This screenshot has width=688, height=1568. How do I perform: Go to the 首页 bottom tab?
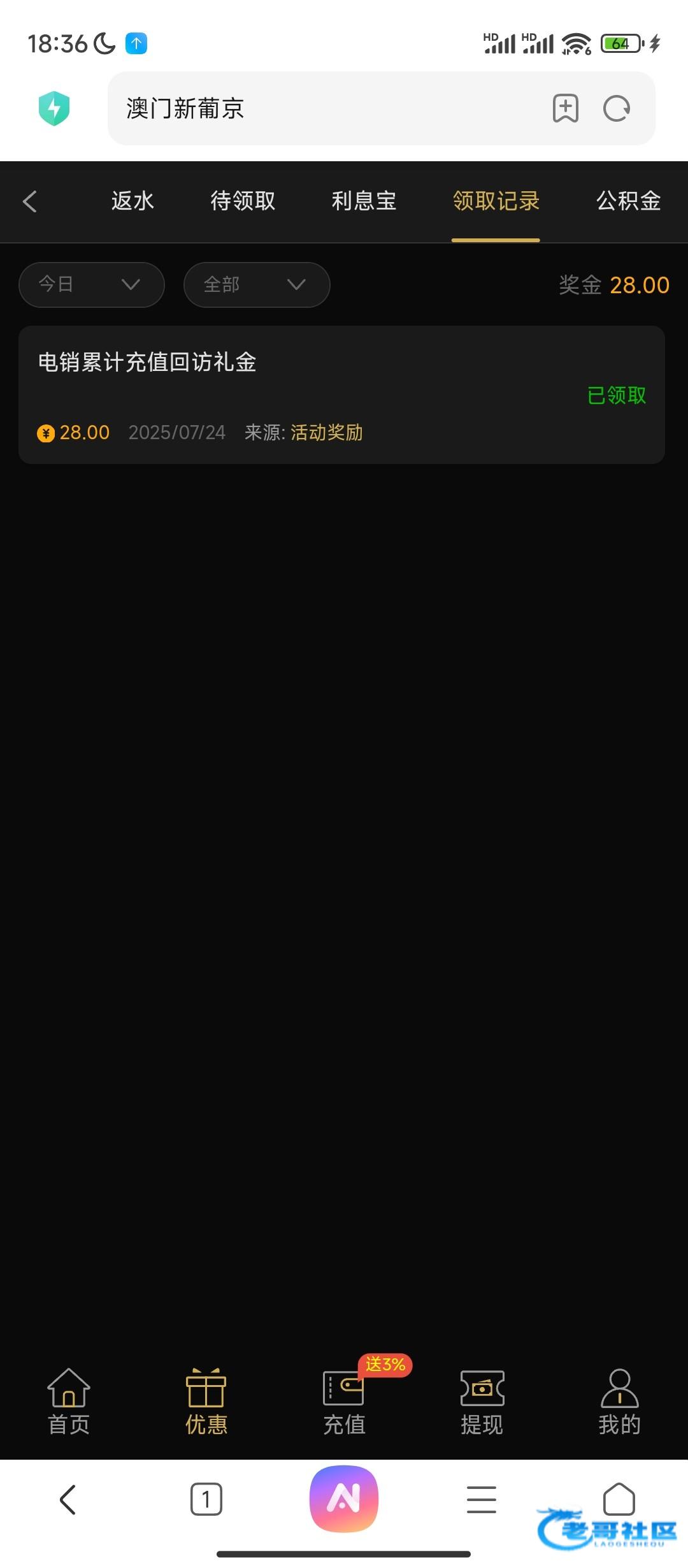(69, 1402)
